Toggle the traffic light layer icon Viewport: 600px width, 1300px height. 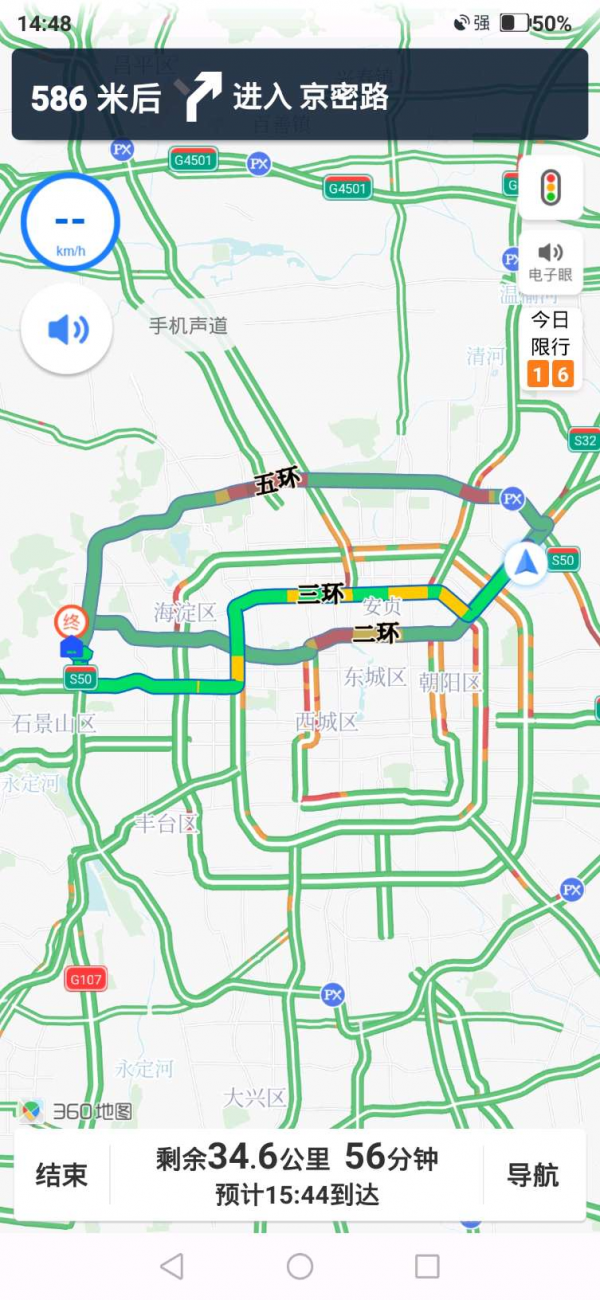[550, 187]
